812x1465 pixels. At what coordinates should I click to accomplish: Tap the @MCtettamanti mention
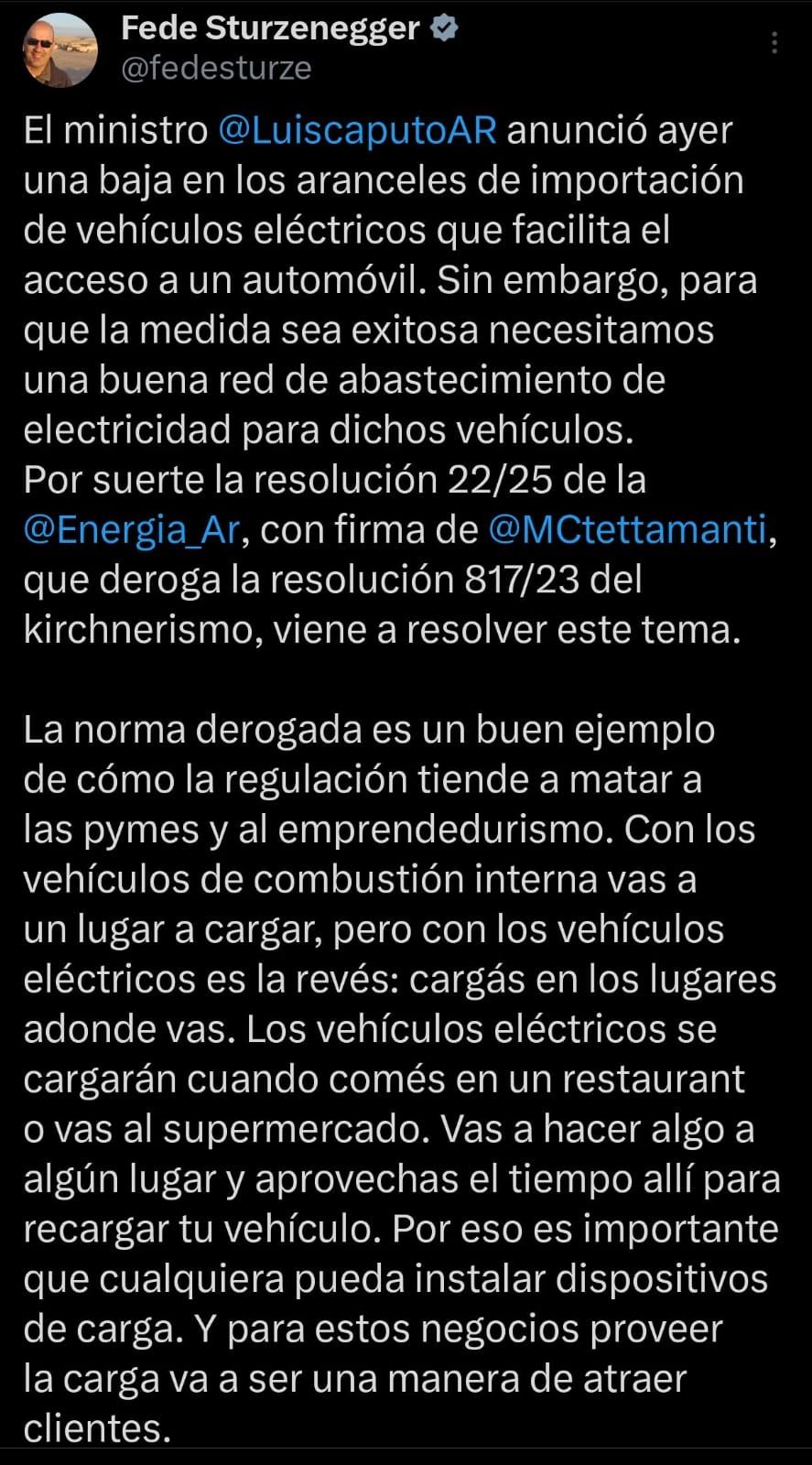click(627, 530)
